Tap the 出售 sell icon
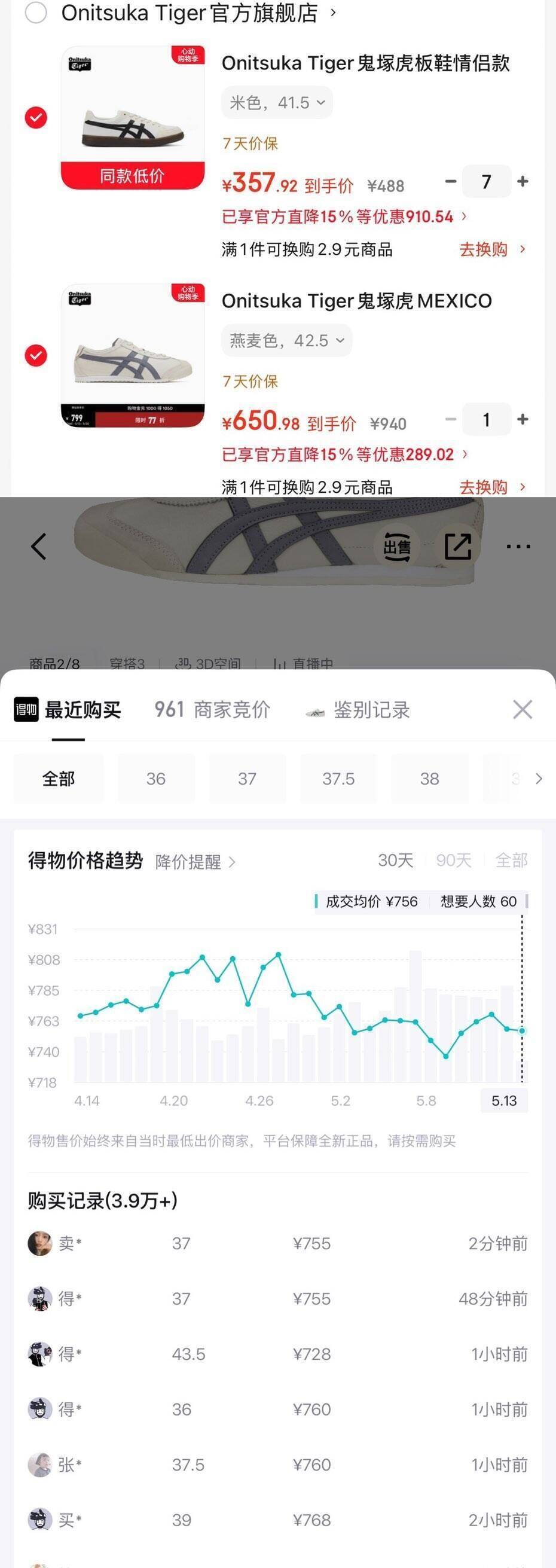556x1568 pixels. (x=397, y=546)
